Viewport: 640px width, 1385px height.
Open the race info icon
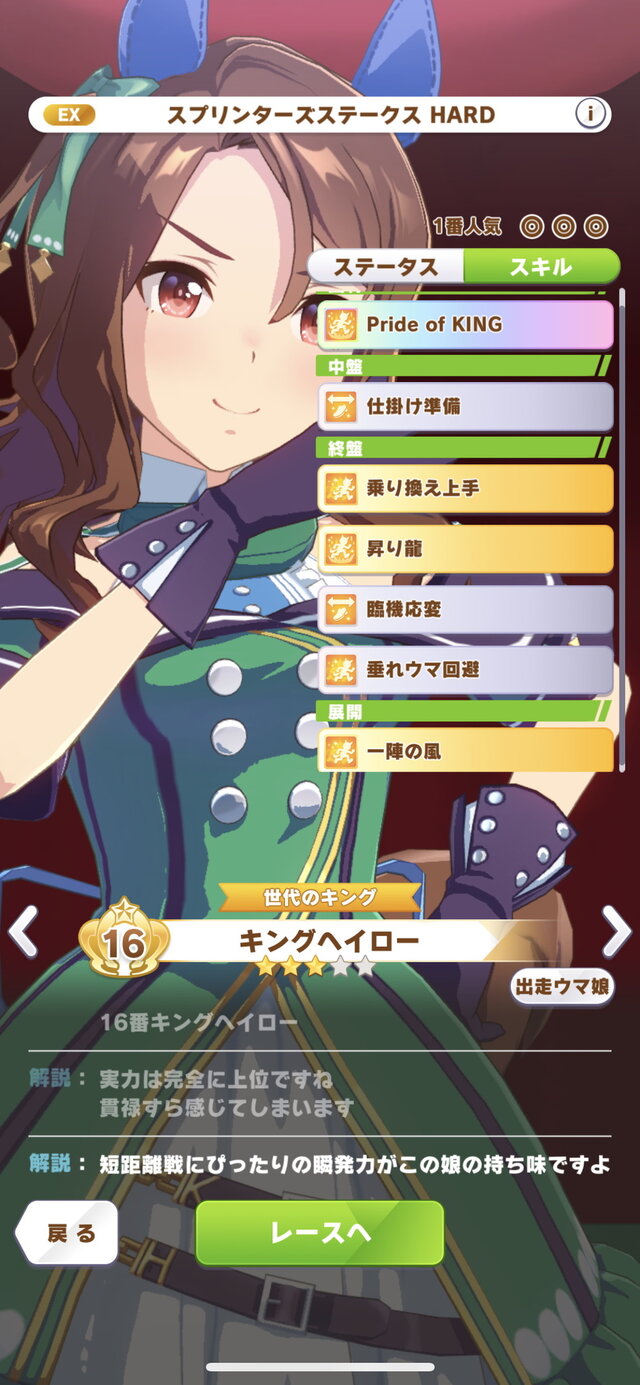point(591,114)
